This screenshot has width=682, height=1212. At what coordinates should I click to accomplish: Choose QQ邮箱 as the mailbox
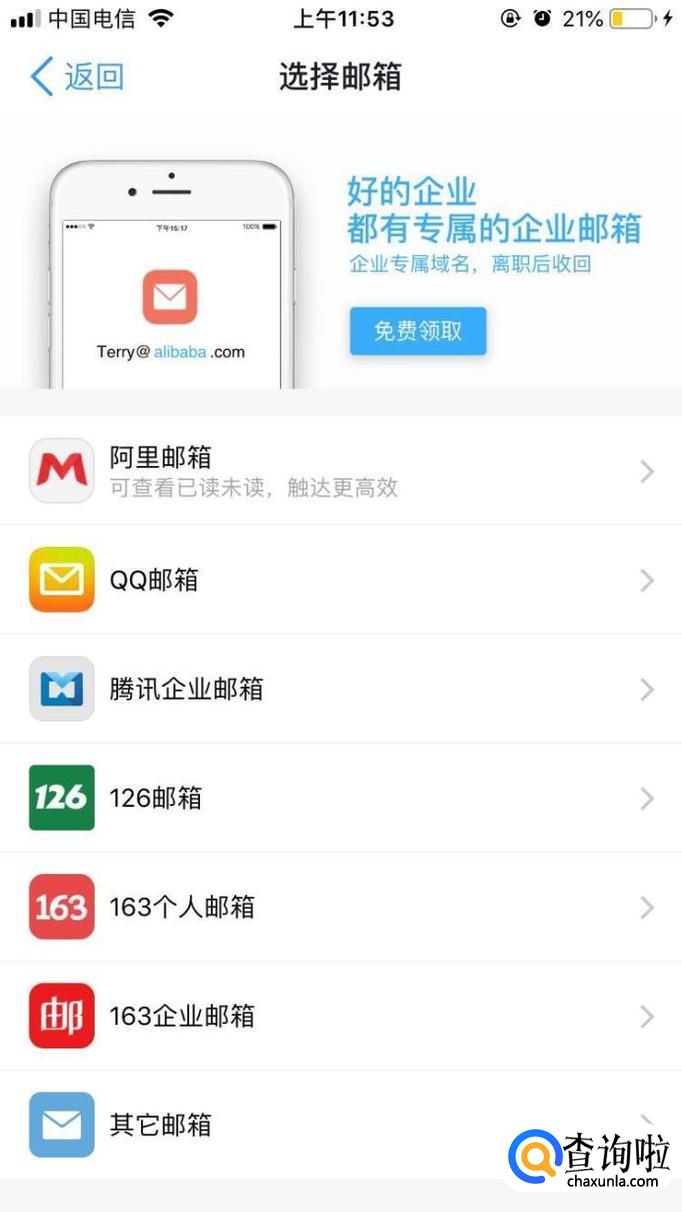(340, 580)
